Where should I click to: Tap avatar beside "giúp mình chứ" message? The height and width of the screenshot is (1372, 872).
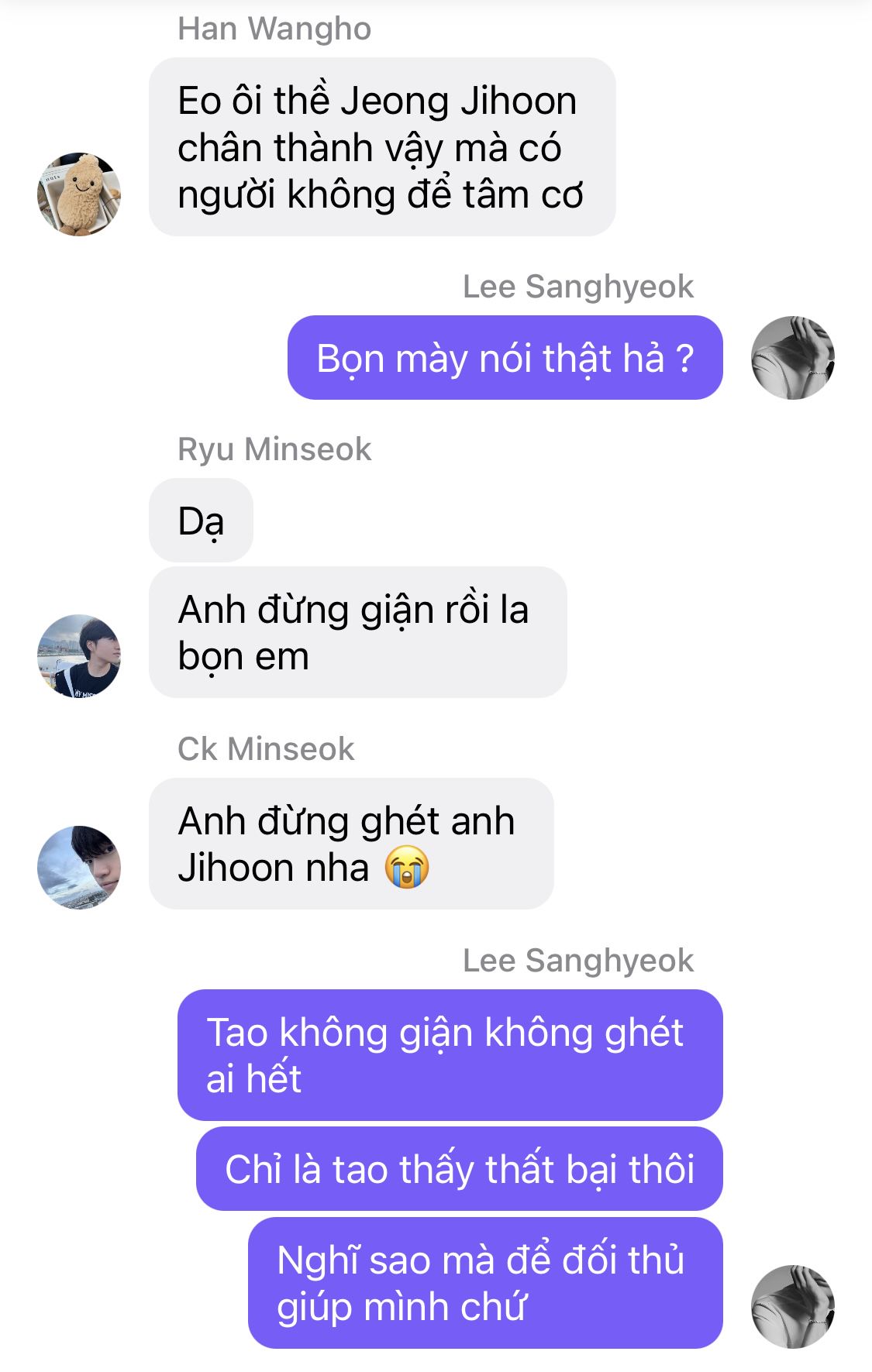[x=792, y=1306]
